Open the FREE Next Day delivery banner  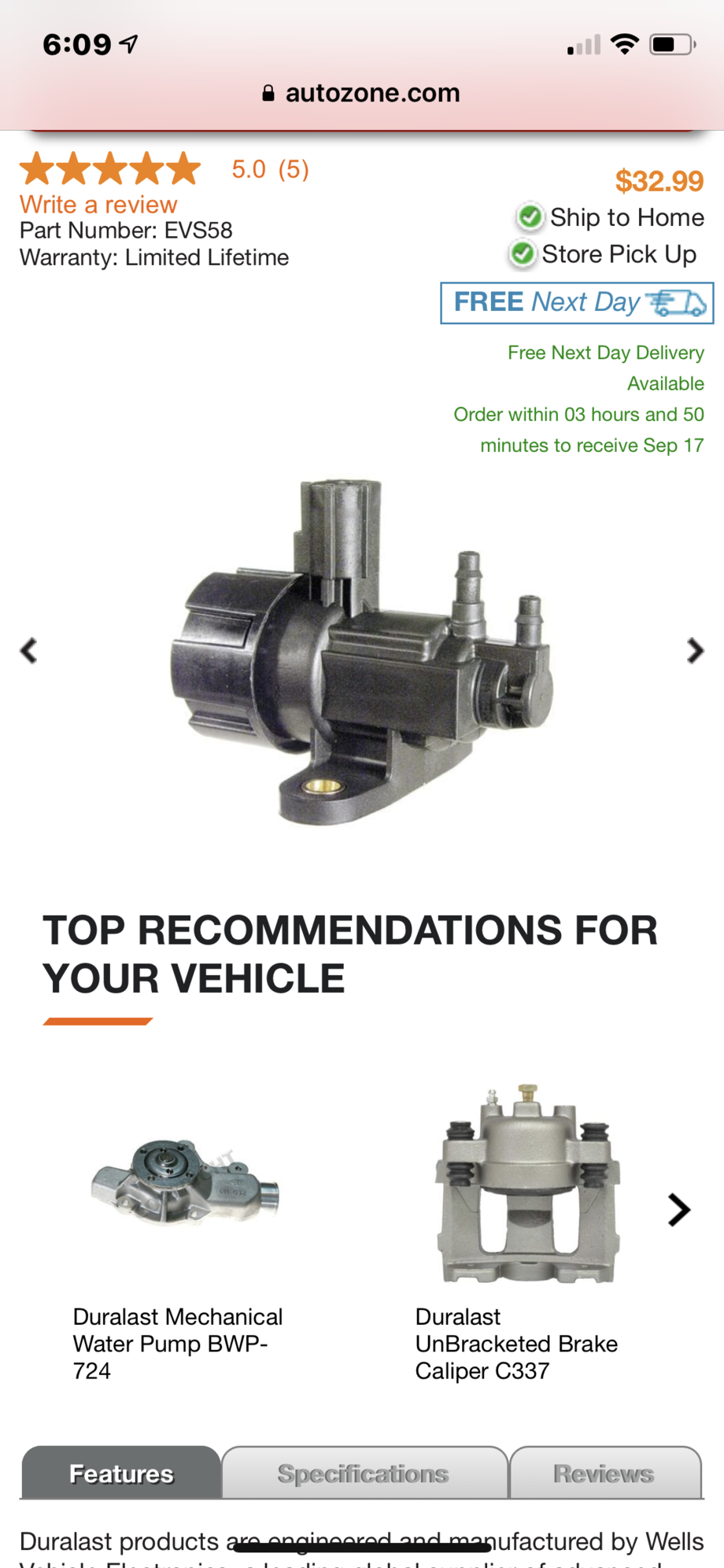(x=576, y=303)
